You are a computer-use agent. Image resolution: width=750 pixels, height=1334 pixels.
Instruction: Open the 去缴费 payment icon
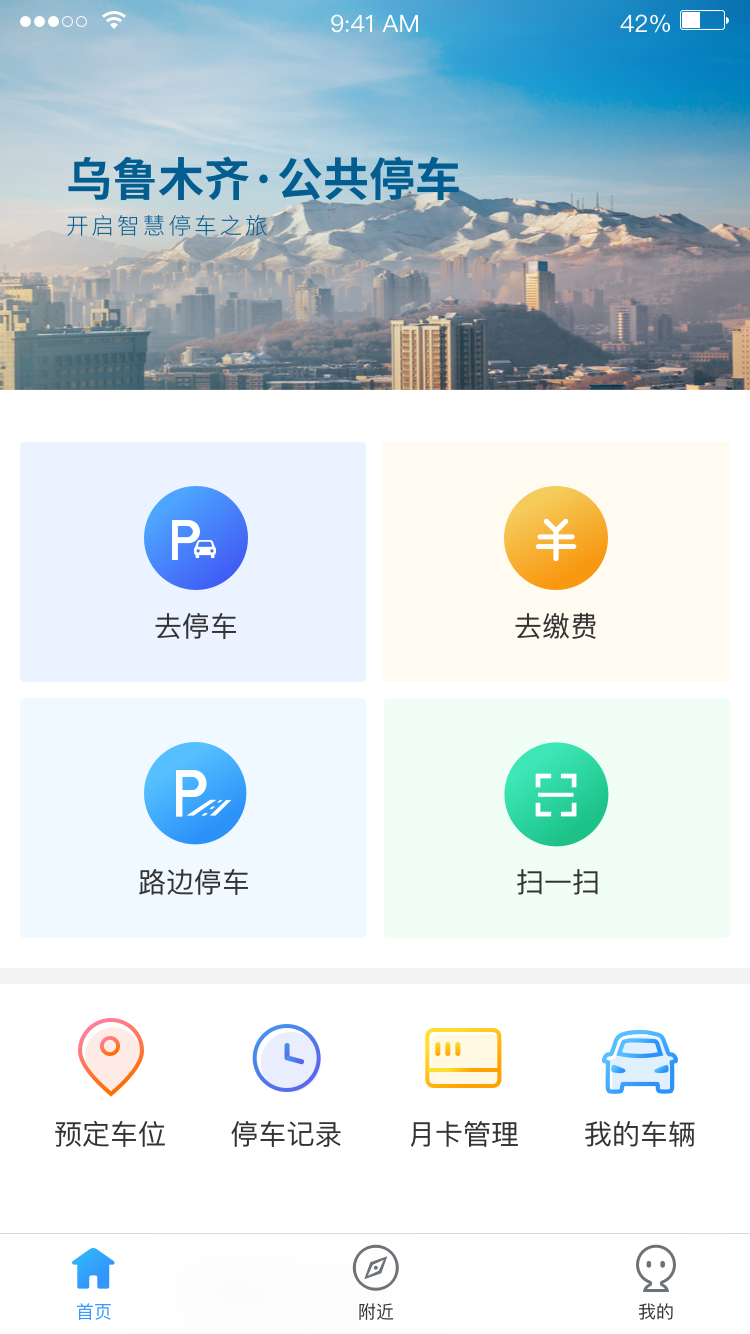556,538
